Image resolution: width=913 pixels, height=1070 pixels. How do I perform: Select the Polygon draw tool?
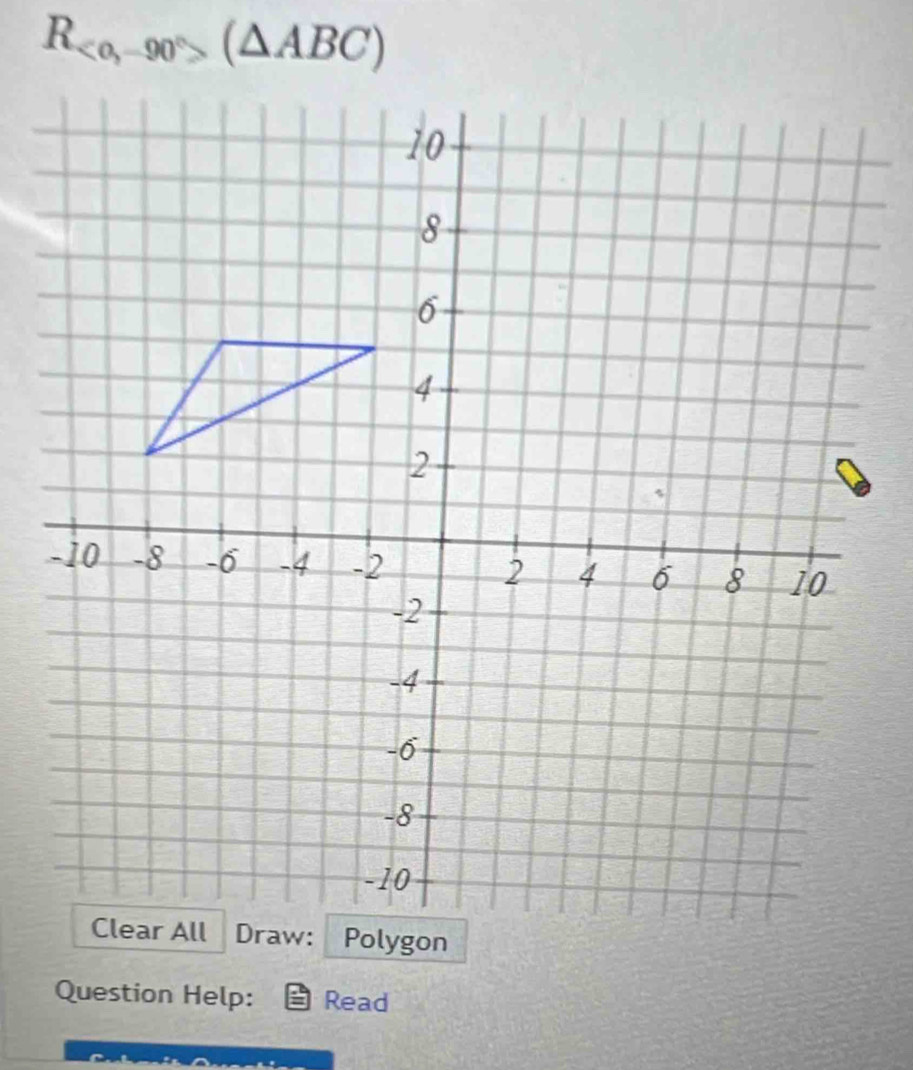coord(396,941)
